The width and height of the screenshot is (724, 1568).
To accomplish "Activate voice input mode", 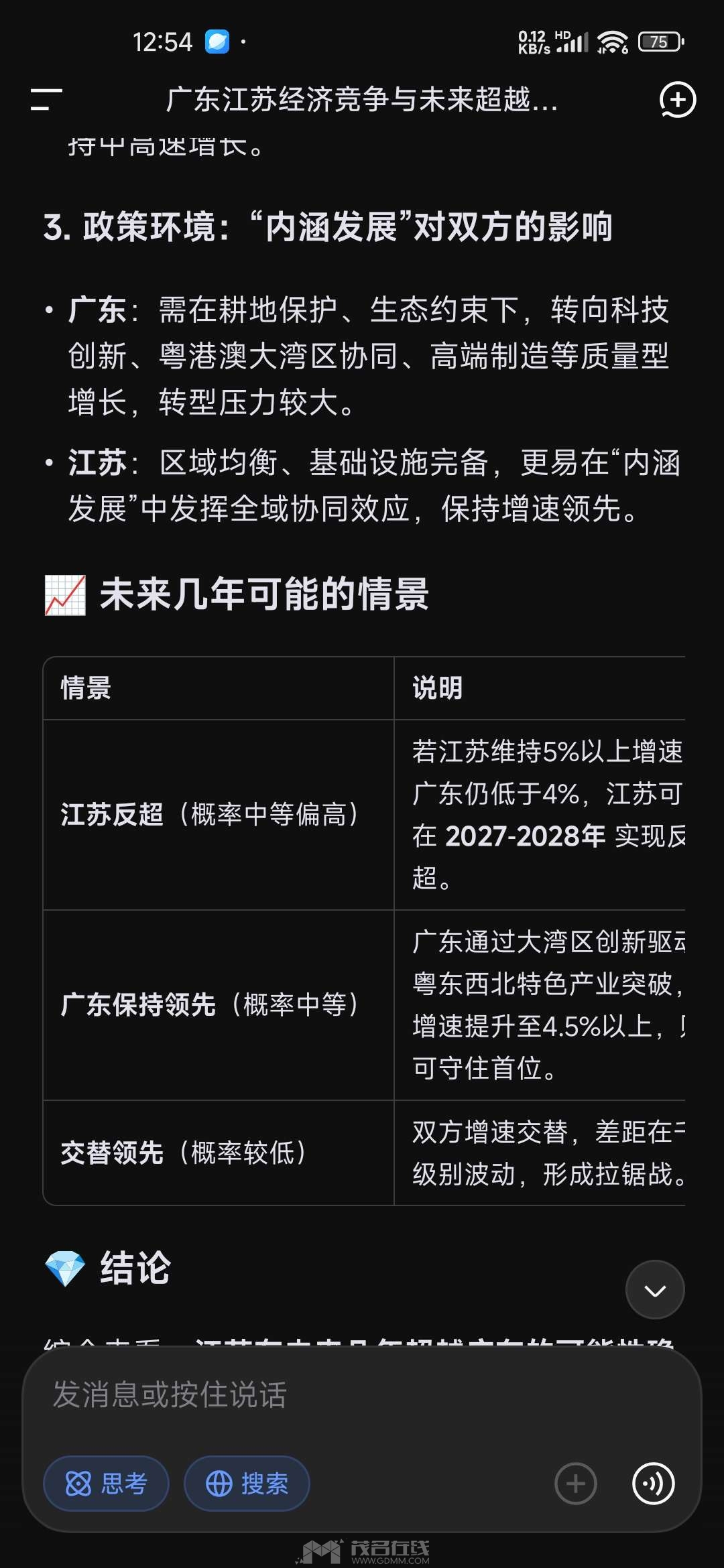I will [653, 1484].
